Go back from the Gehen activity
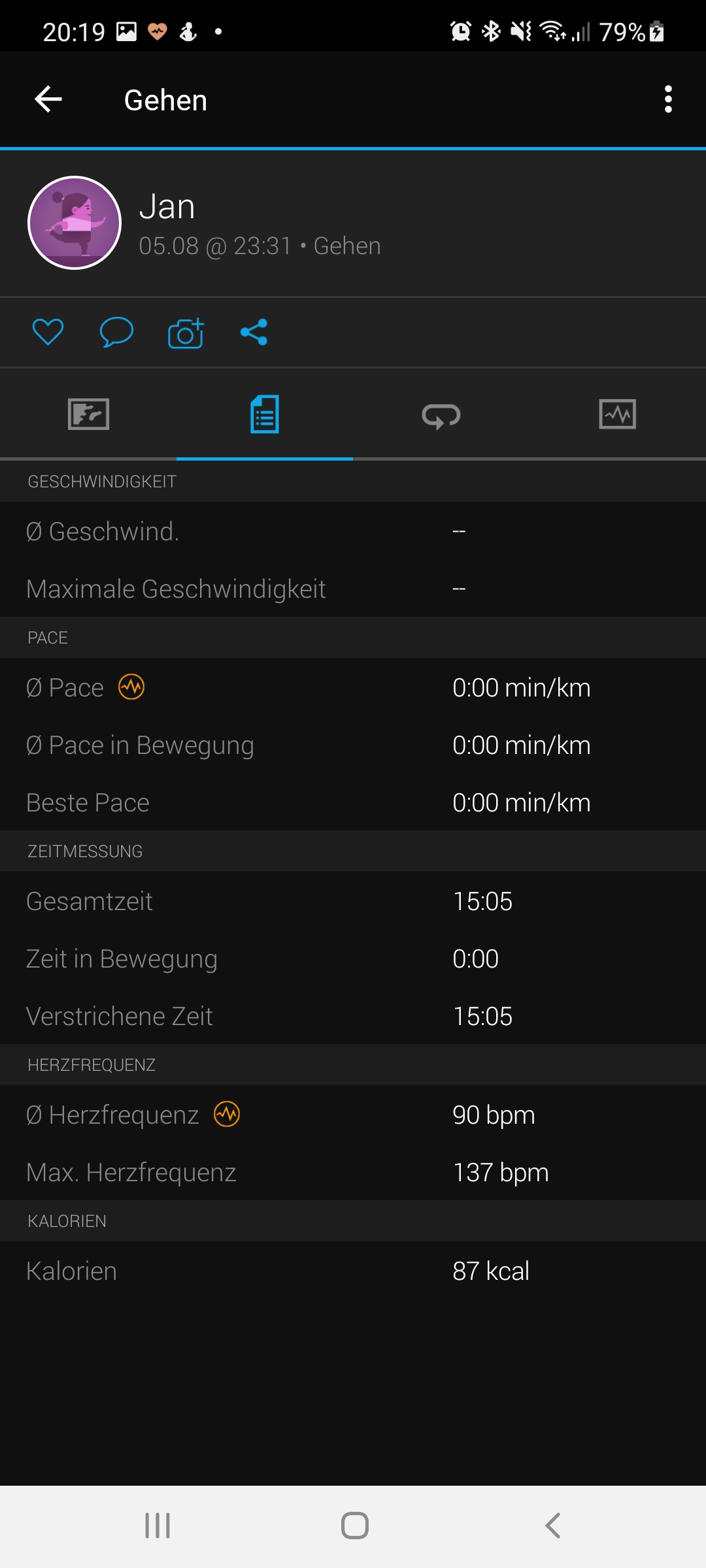The height and width of the screenshot is (1568, 706). tap(48, 99)
